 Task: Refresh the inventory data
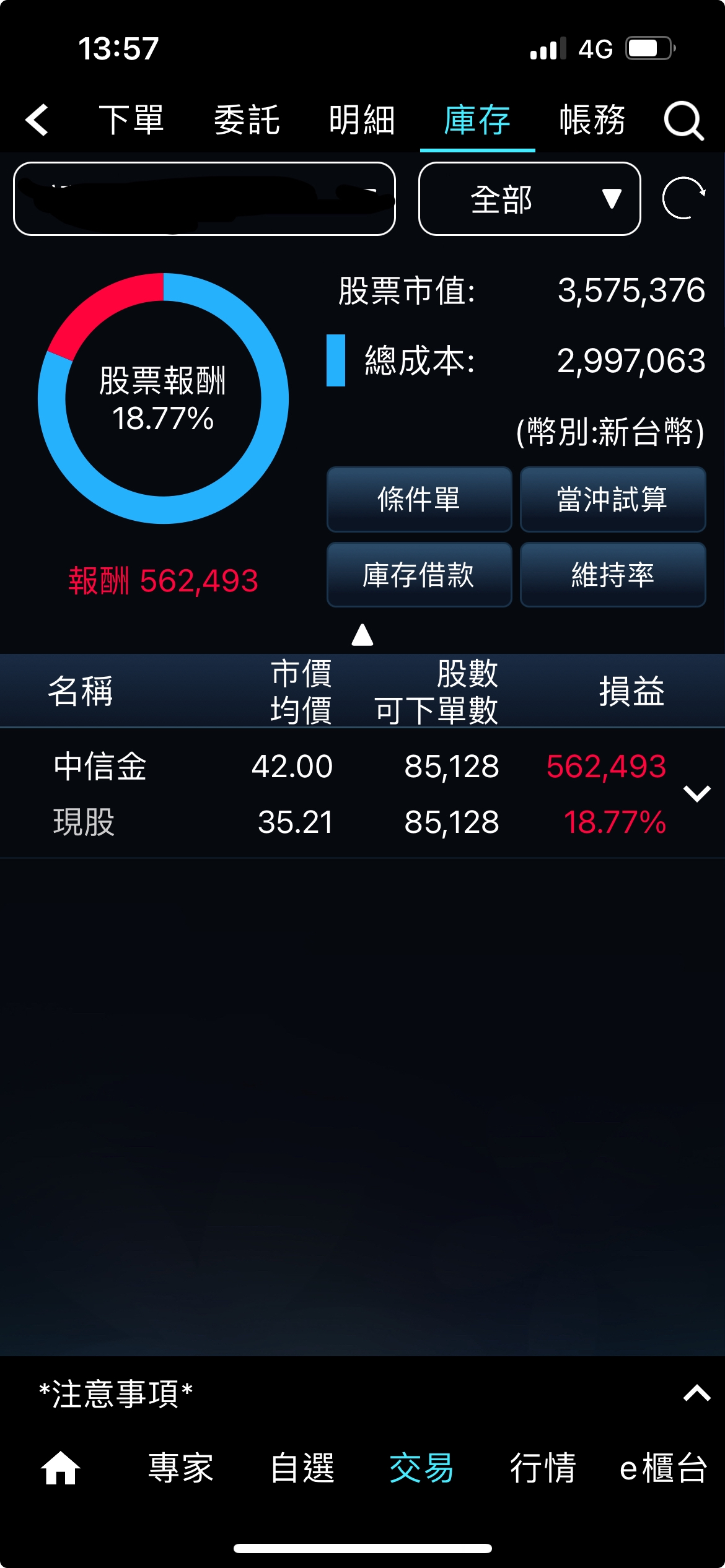pos(683,198)
